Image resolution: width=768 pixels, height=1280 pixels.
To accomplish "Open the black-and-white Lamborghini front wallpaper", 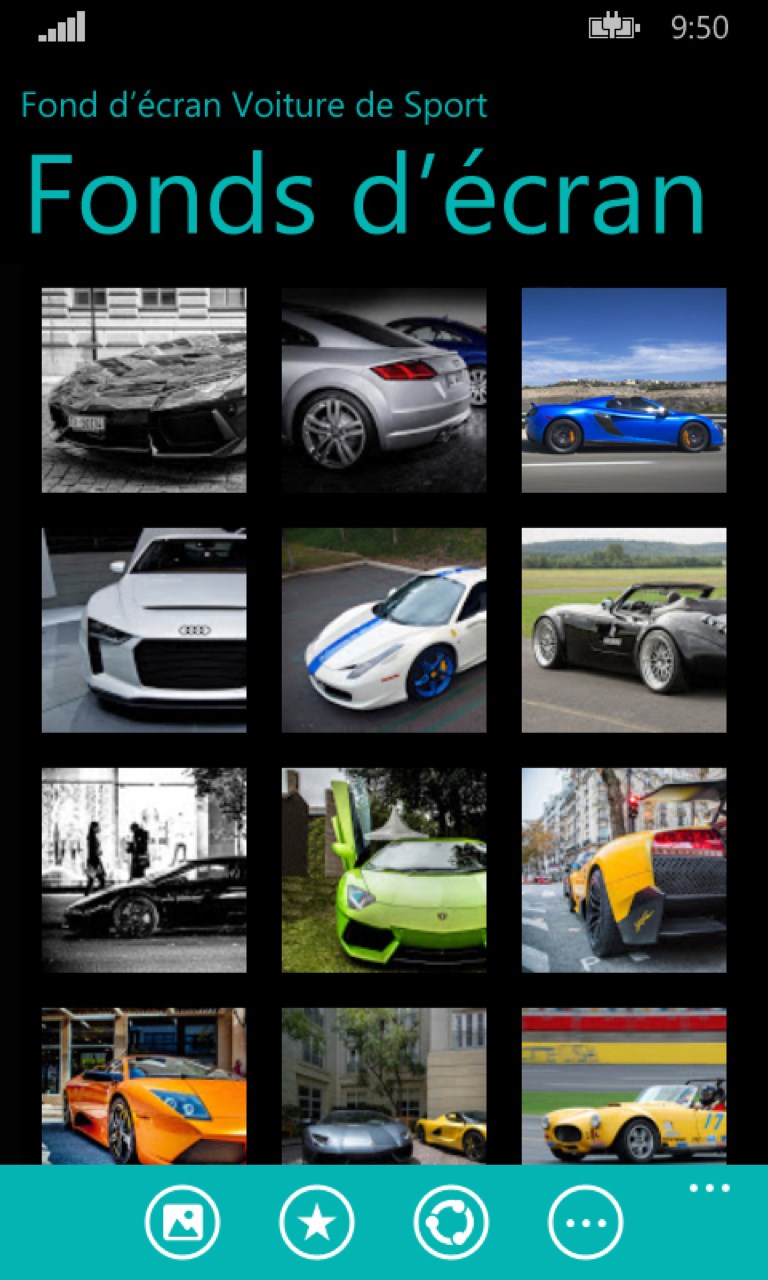I will 144,390.
